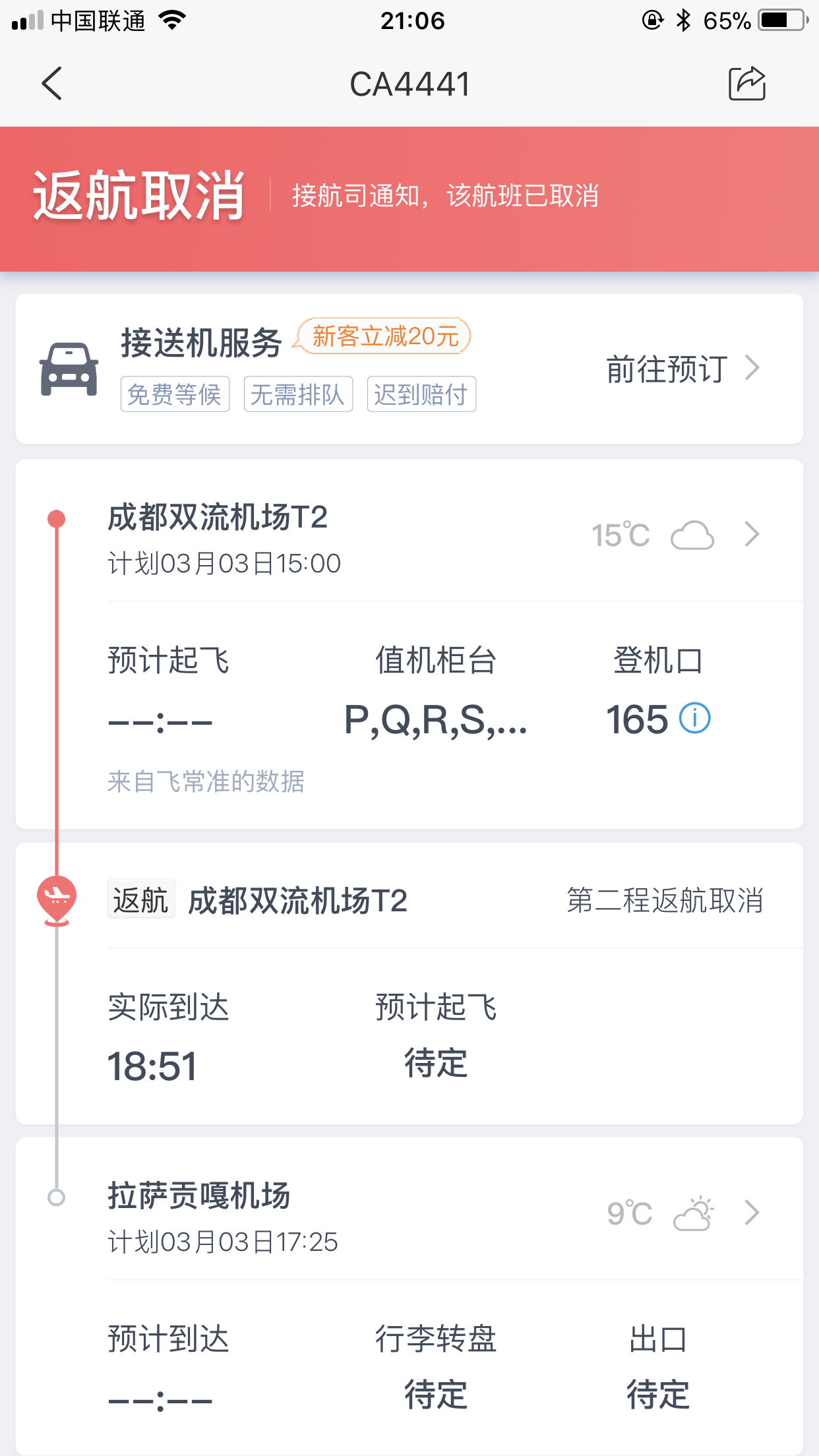Go back from flight CA4441 details
This screenshot has height=1456, width=819.
click(51, 84)
